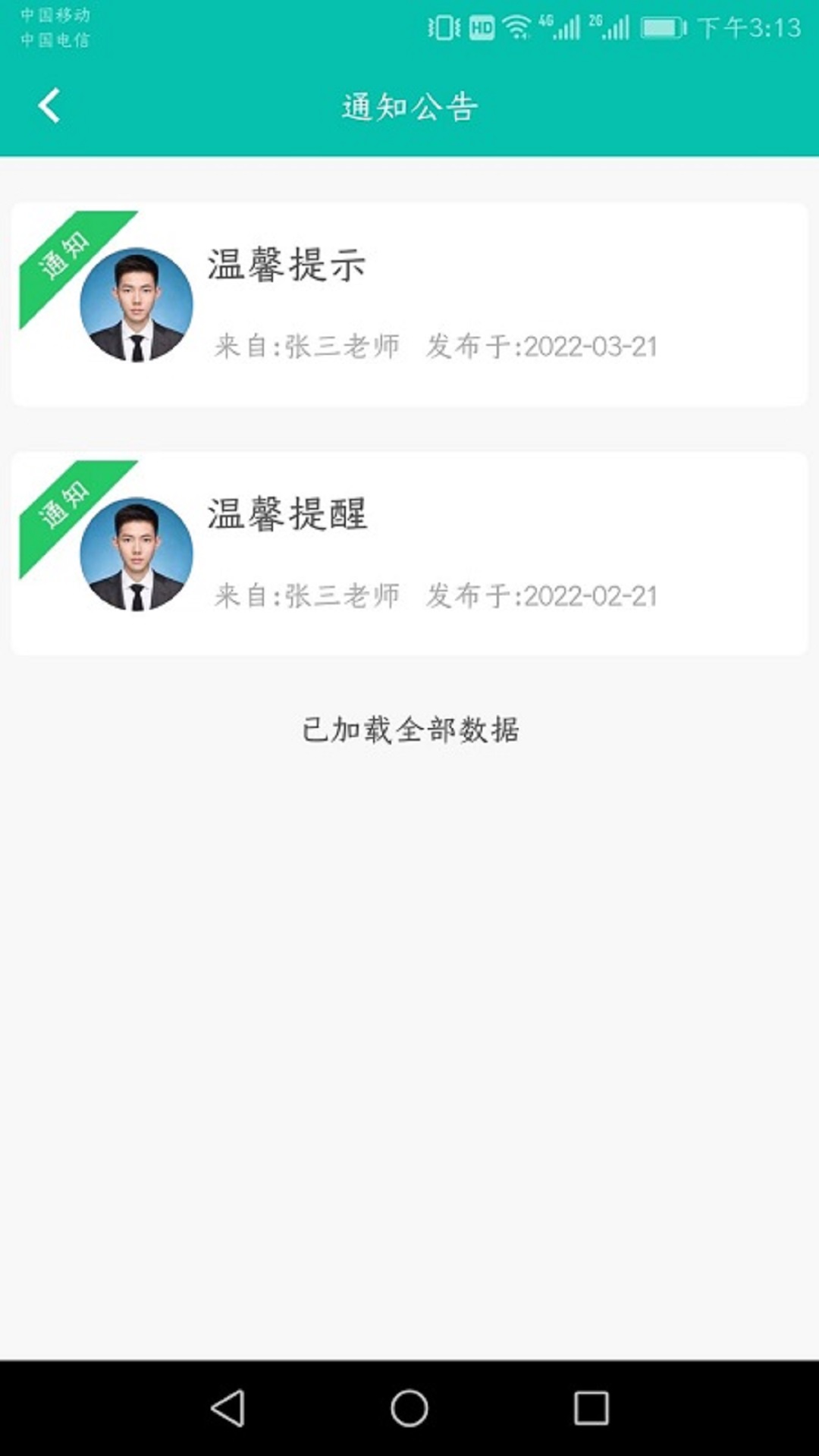
Task: Open the 温馨提醒 notice dated 2022-02-21
Action: (x=409, y=554)
